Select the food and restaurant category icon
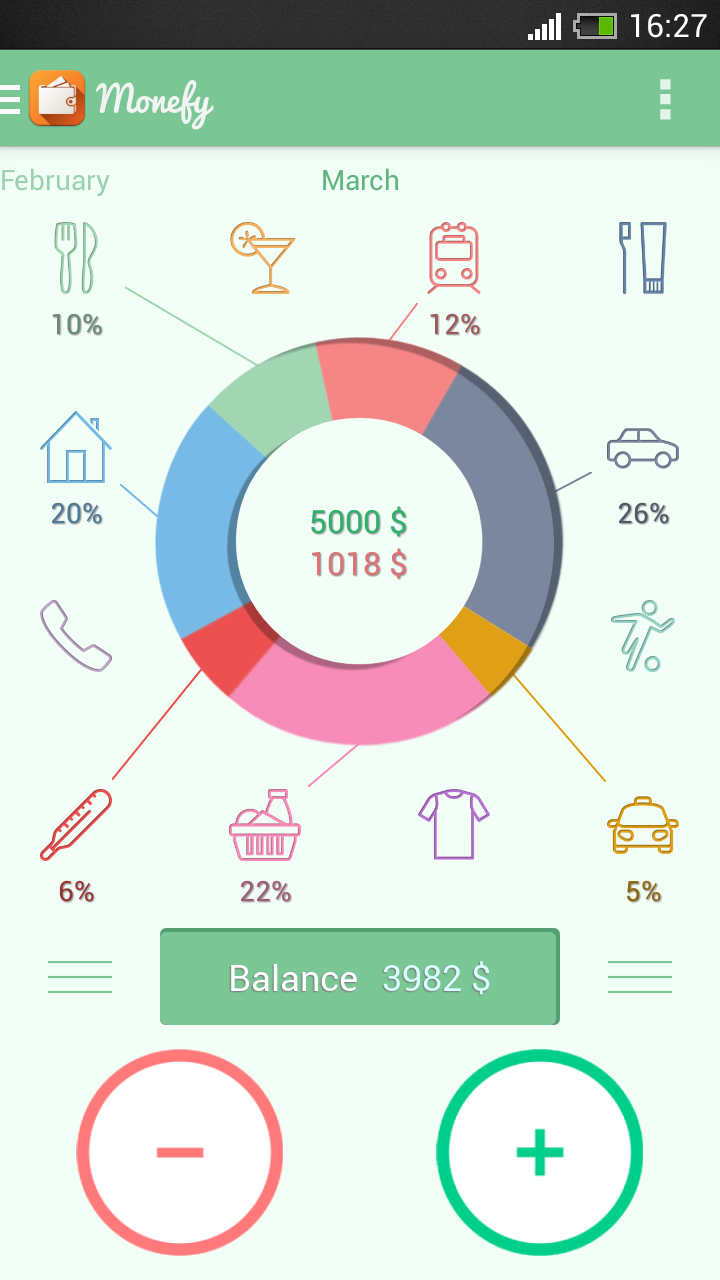The image size is (720, 1280). 77,257
